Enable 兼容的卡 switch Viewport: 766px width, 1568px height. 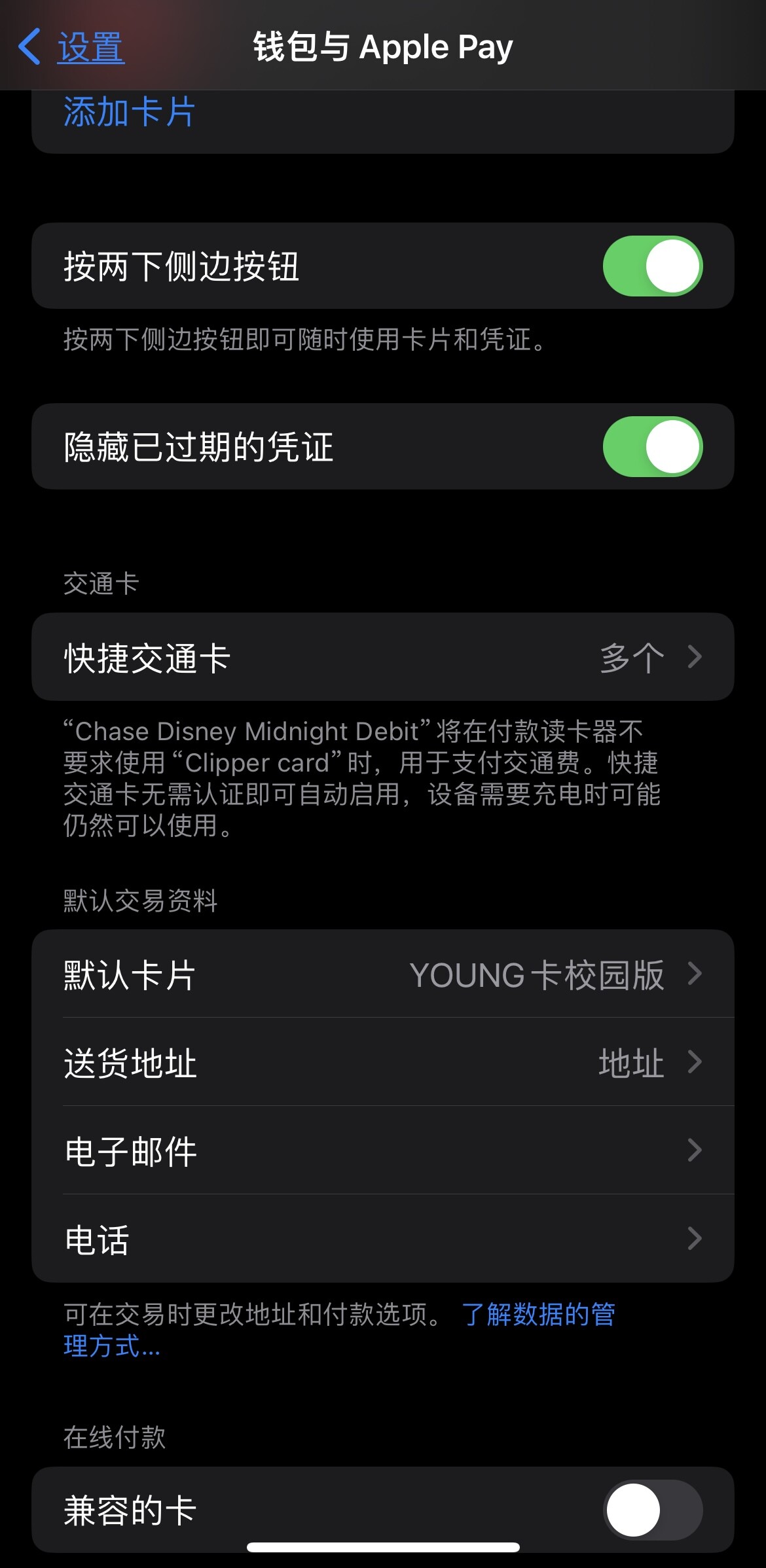652,1510
